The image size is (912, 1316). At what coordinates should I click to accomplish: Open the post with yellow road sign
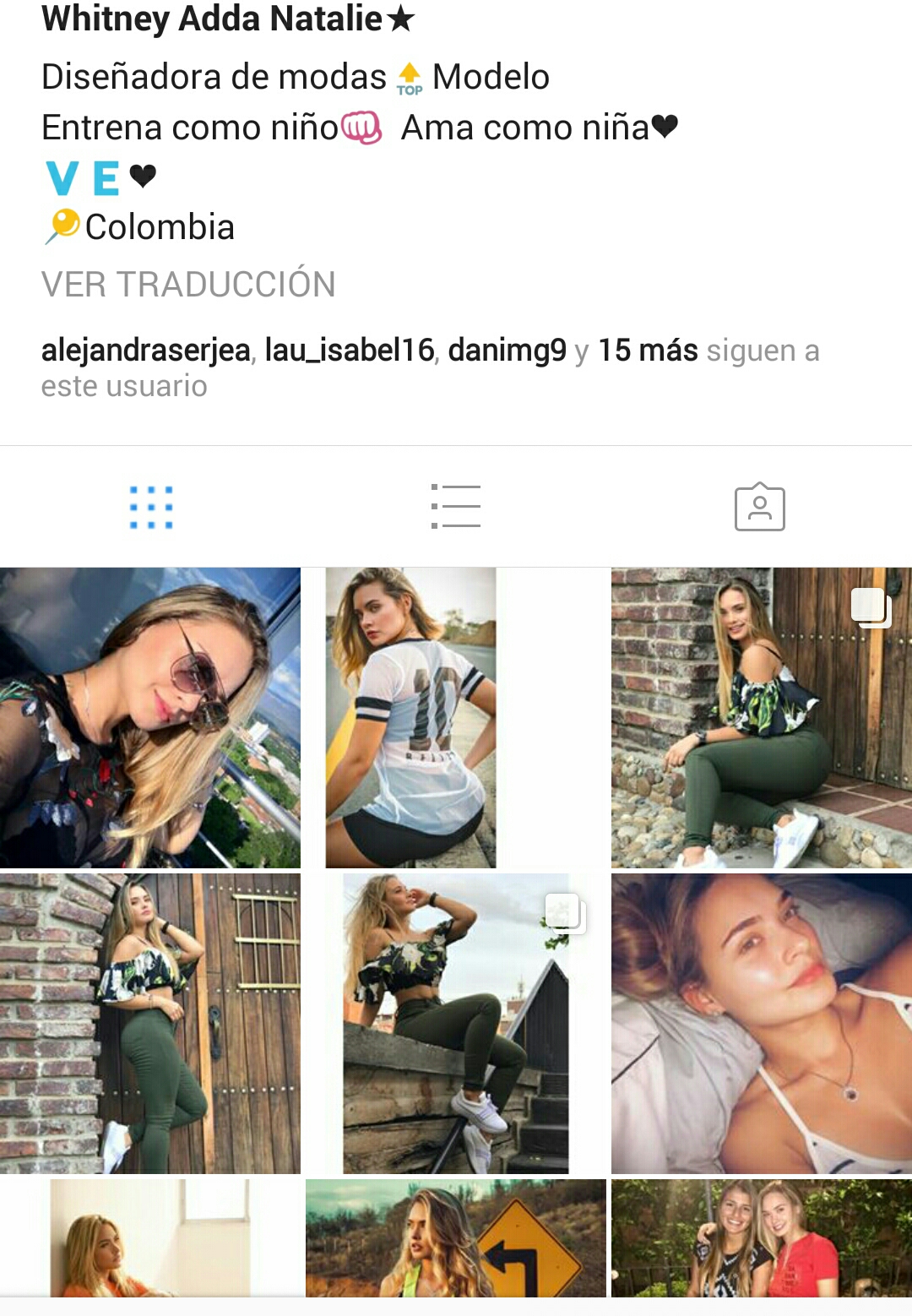click(x=455, y=1237)
